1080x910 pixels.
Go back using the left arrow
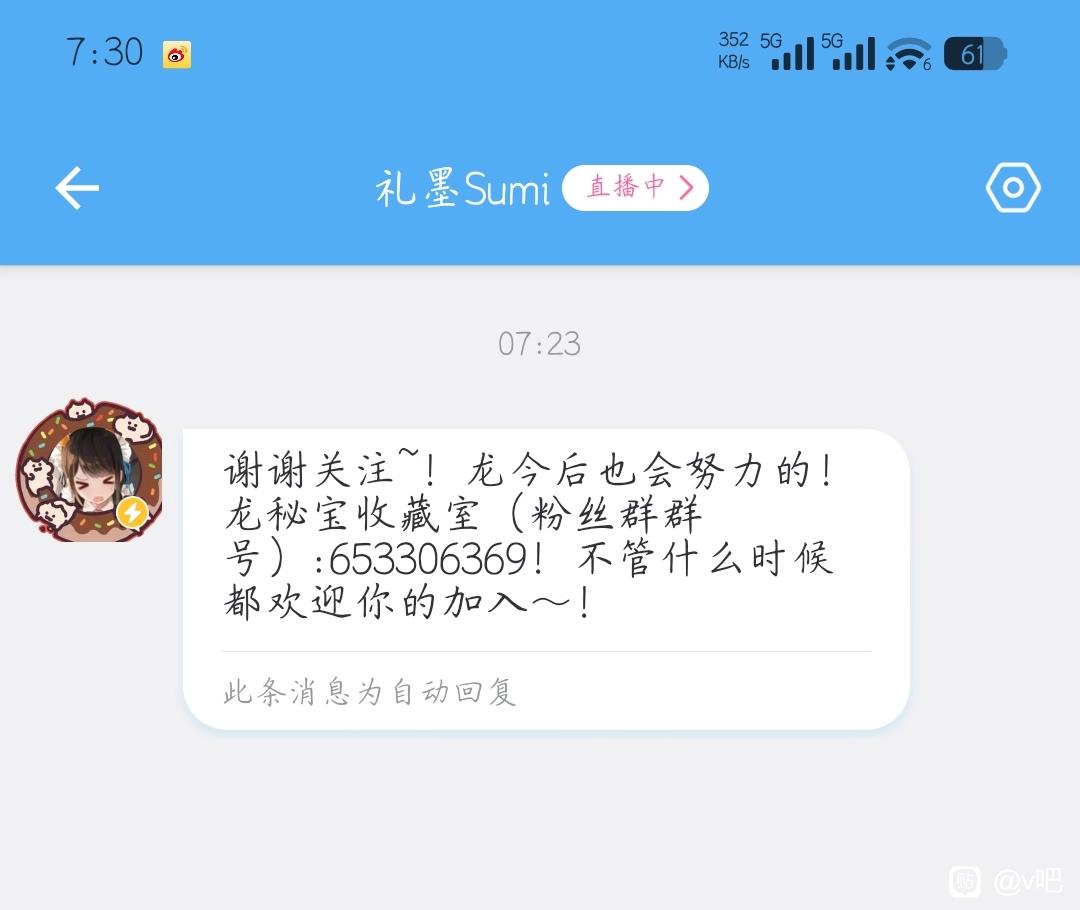(x=77, y=187)
